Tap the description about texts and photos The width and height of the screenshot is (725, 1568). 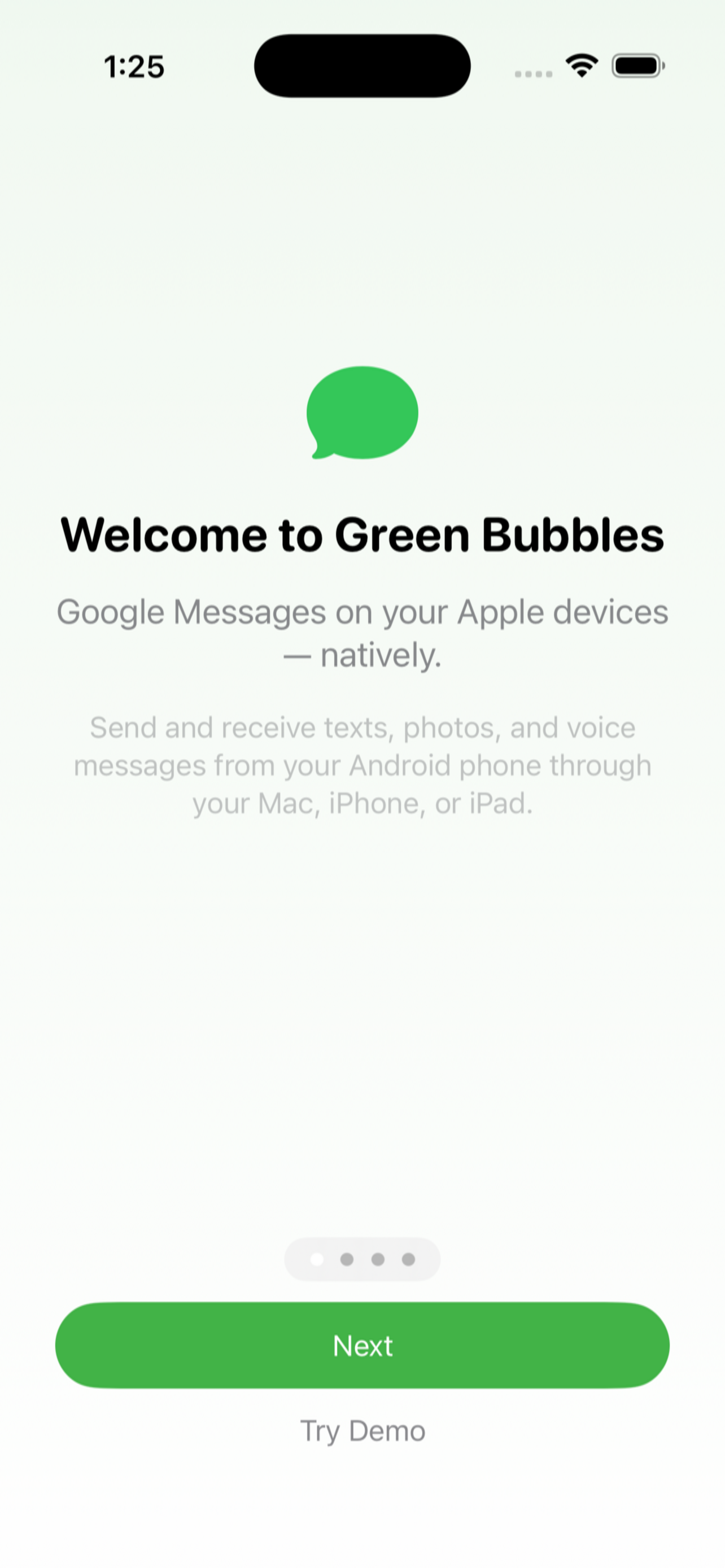tap(362, 765)
